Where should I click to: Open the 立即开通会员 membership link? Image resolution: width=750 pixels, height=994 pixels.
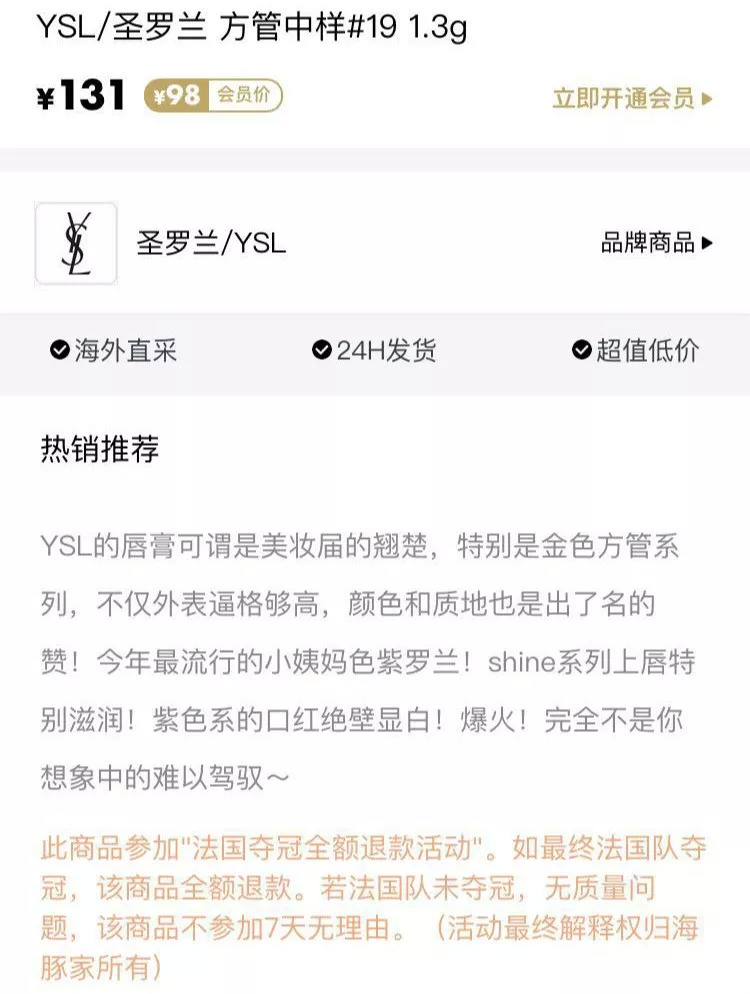point(632,98)
